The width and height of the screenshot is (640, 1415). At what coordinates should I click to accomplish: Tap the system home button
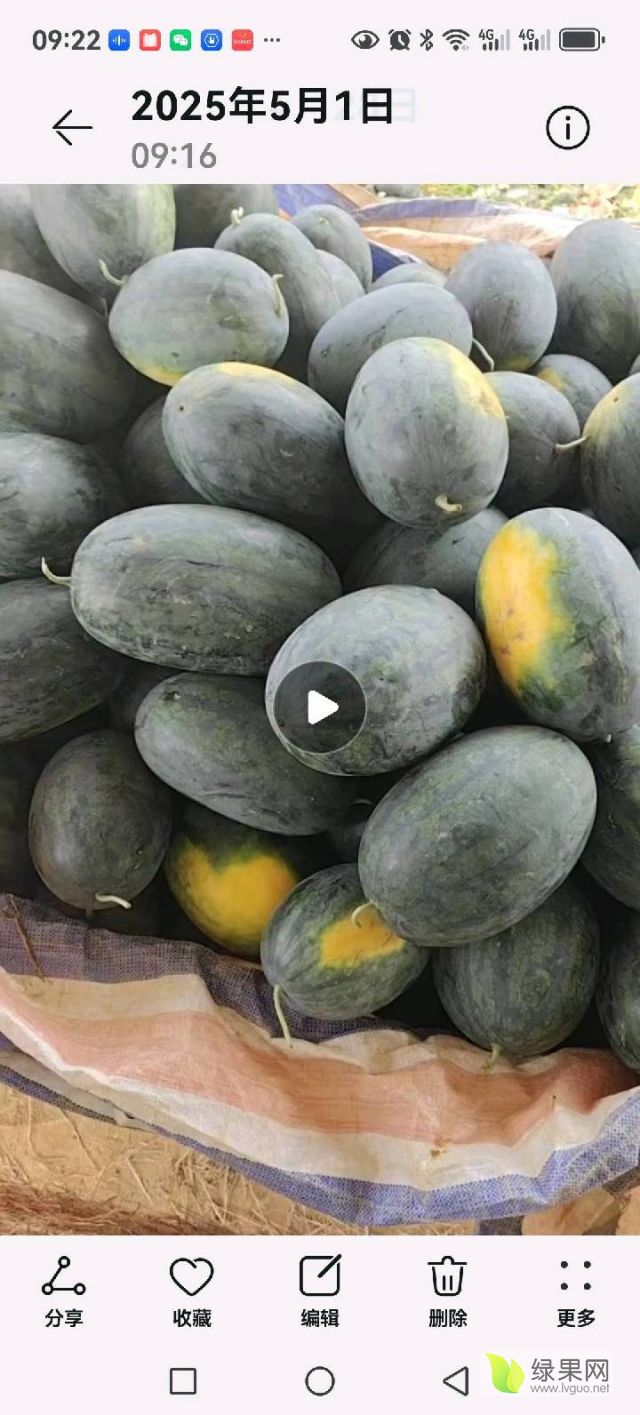(x=320, y=1381)
